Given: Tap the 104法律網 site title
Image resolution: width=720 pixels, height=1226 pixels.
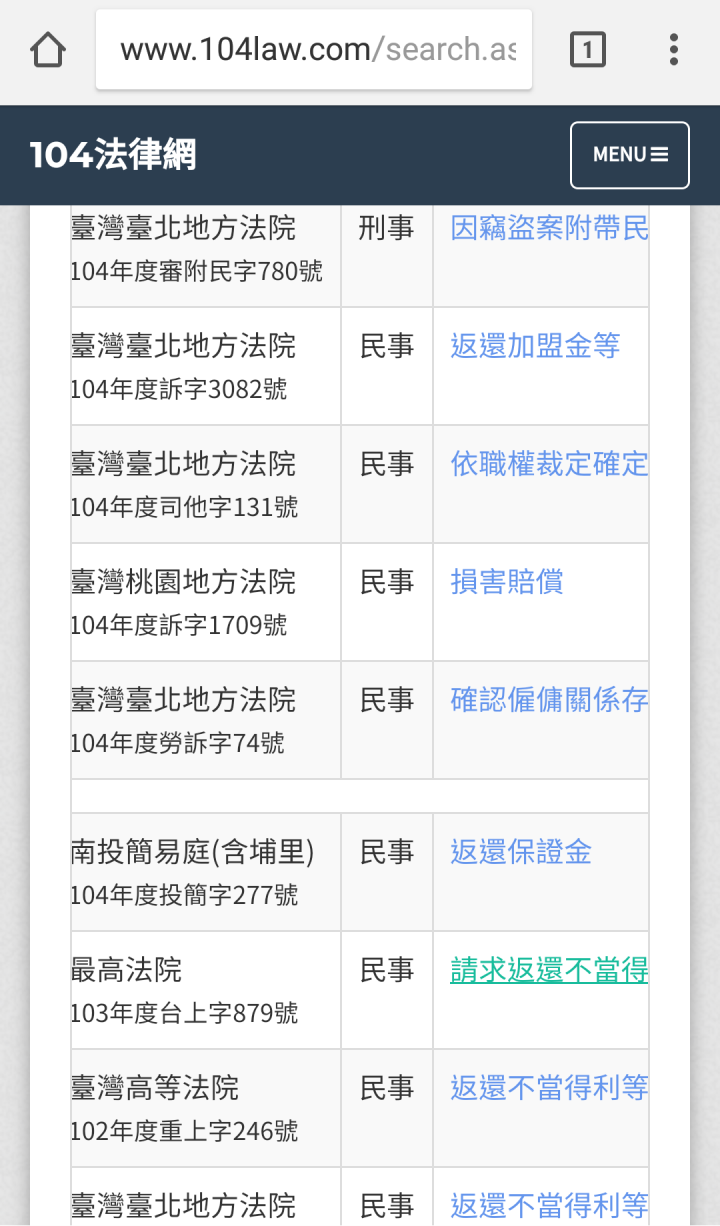Looking at the screenshot, I should coord(113,155).
